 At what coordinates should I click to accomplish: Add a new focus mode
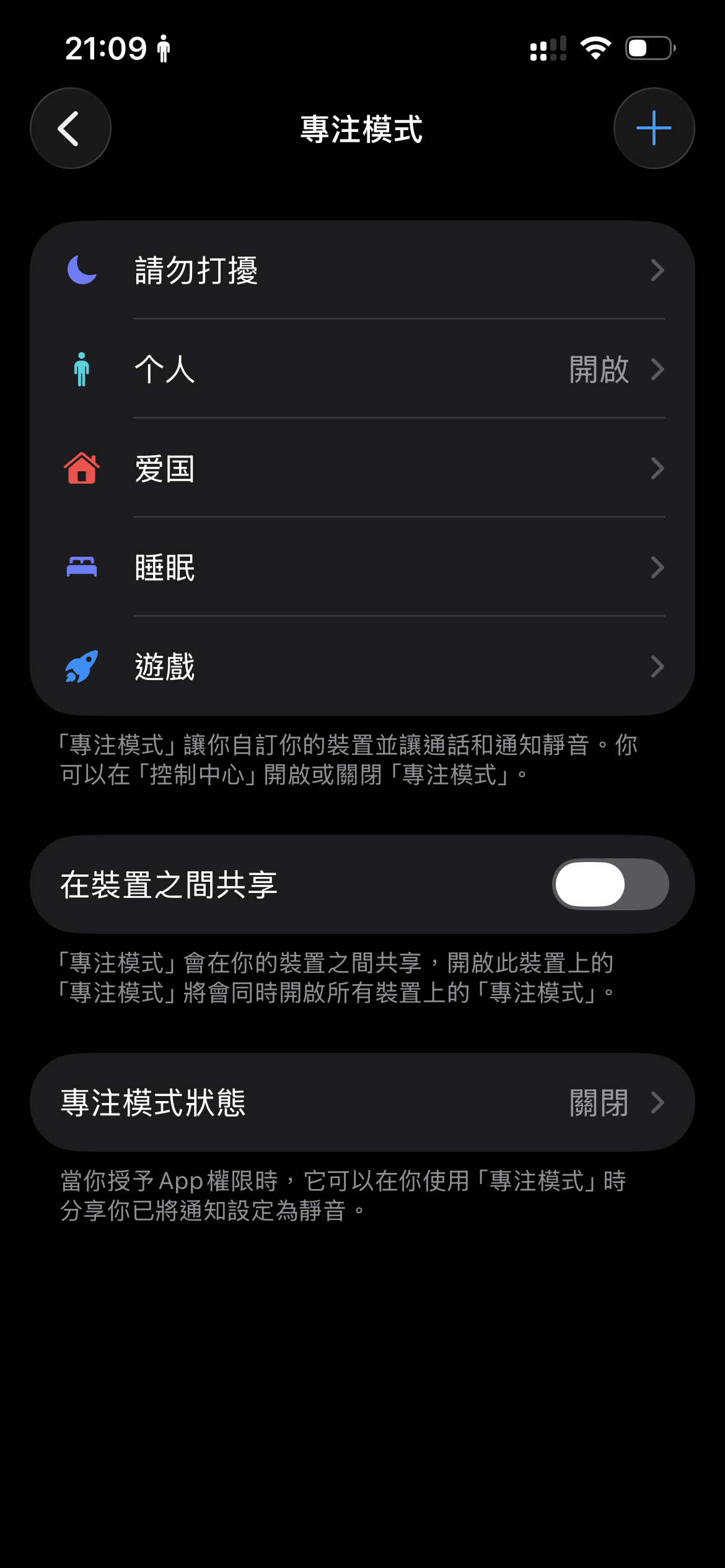click(x=654, y=128)
